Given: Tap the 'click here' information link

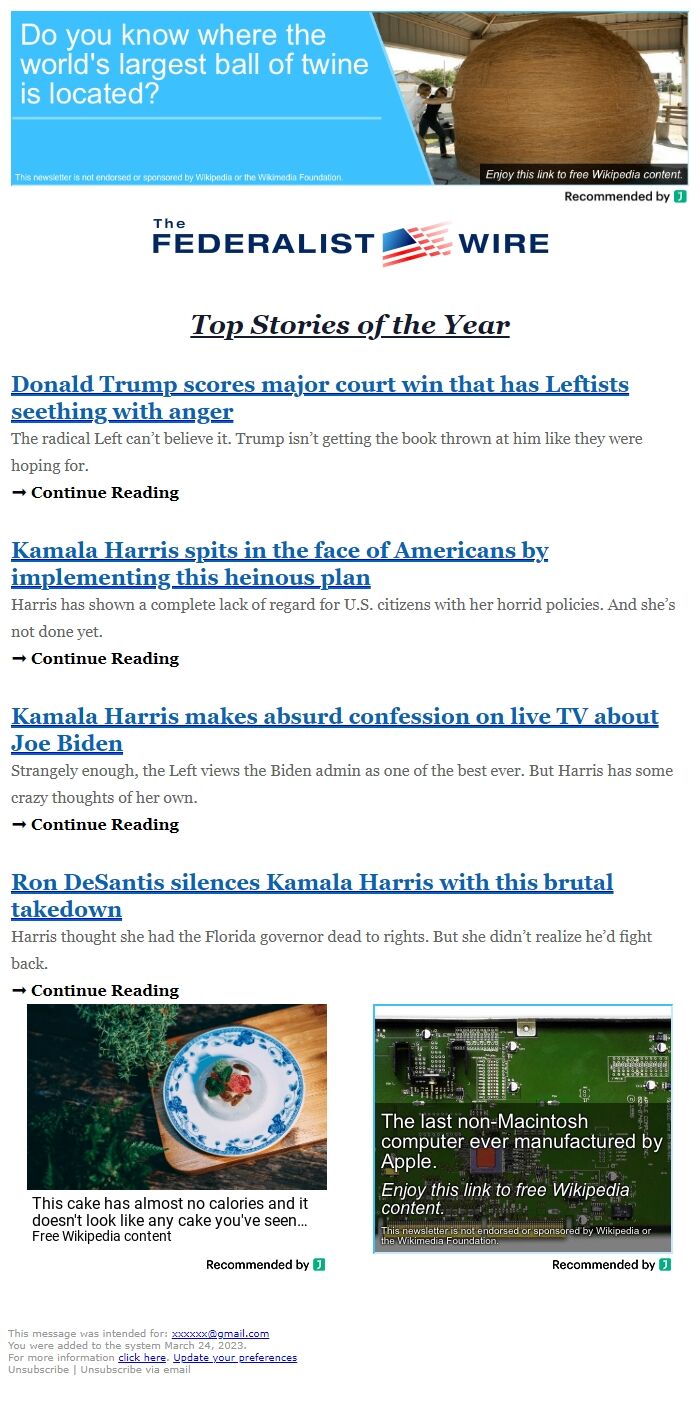Looking at the screenshot, I should coord(142,1358).
